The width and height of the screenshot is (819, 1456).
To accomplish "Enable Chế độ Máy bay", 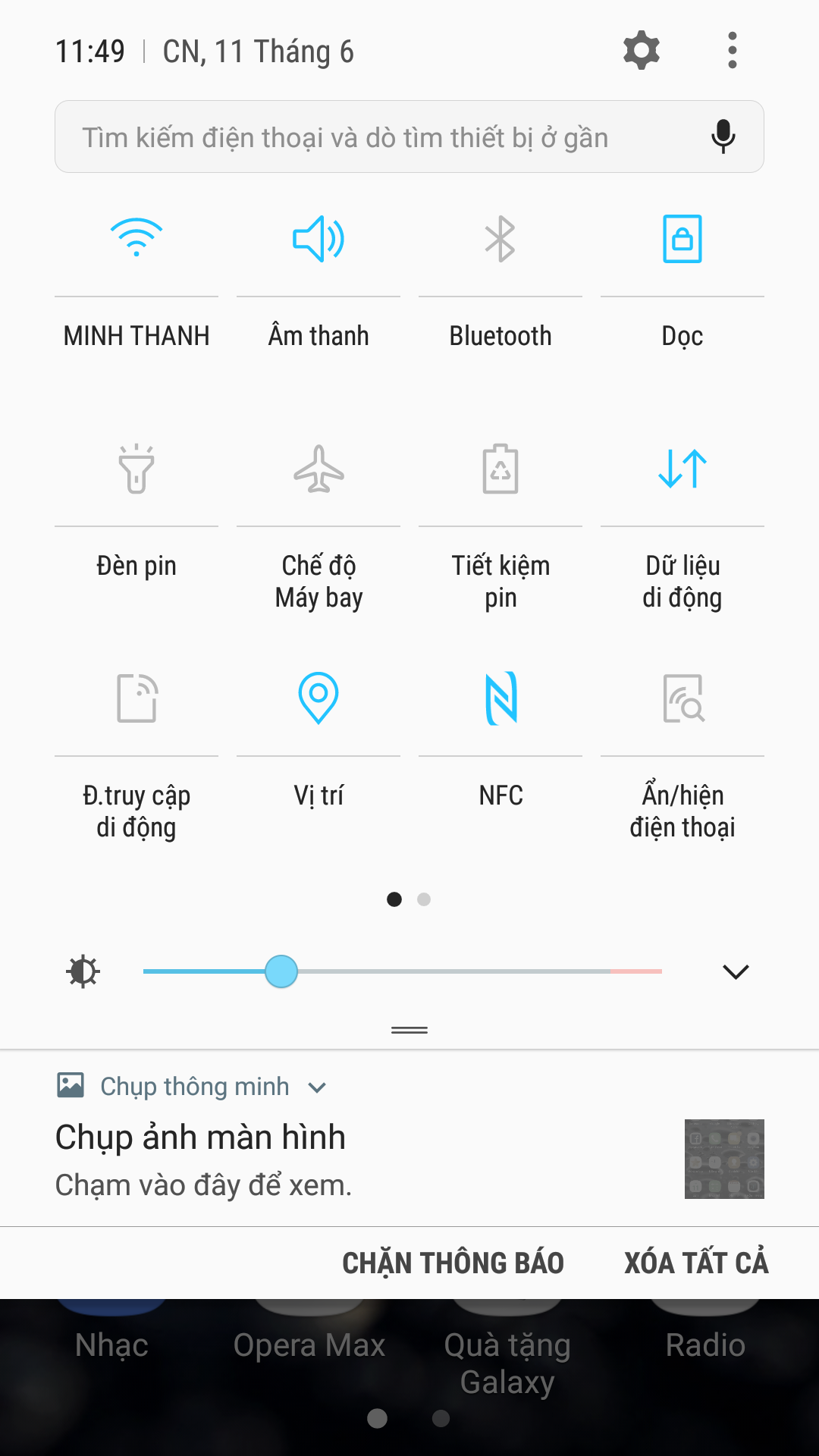I will point(318,469).
